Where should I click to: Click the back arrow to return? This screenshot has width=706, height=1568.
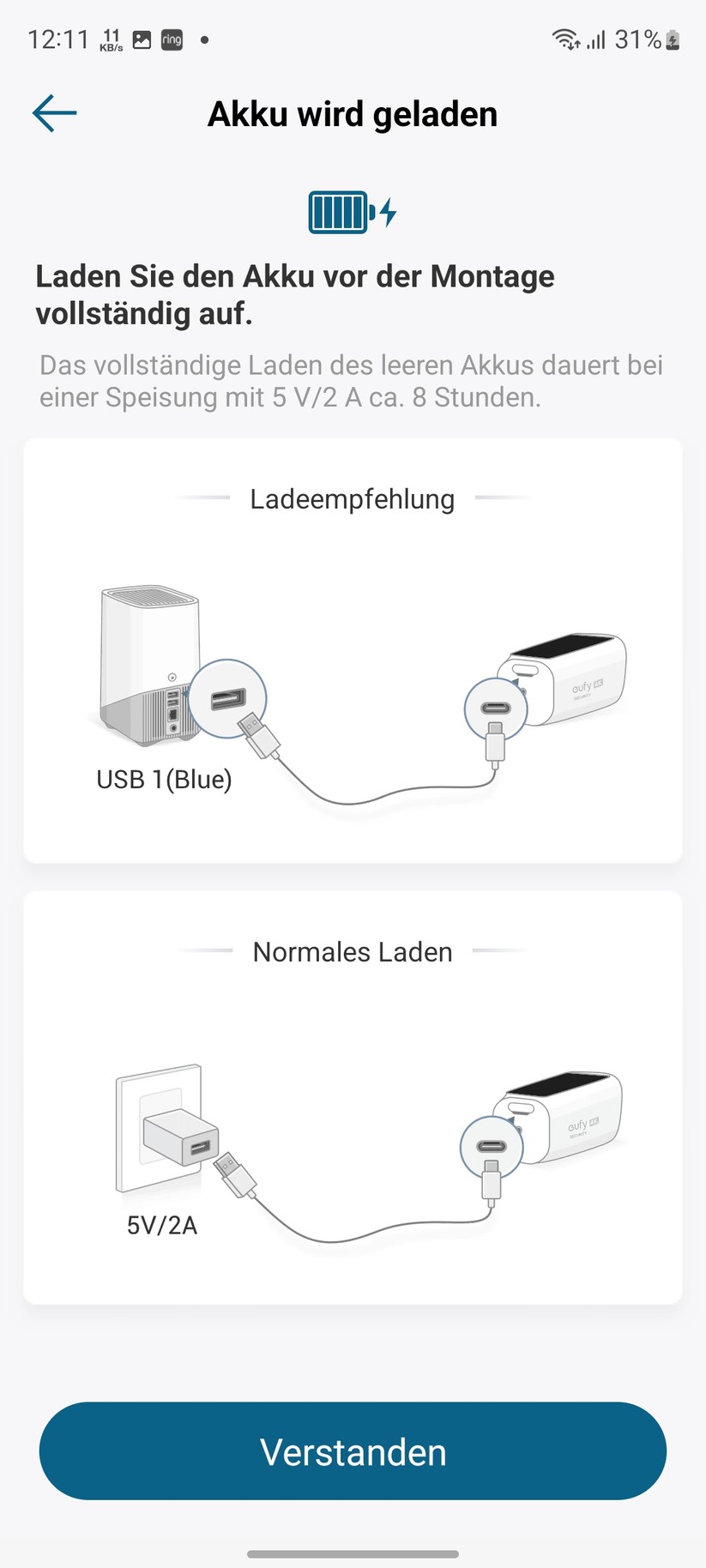coord(53,112)
